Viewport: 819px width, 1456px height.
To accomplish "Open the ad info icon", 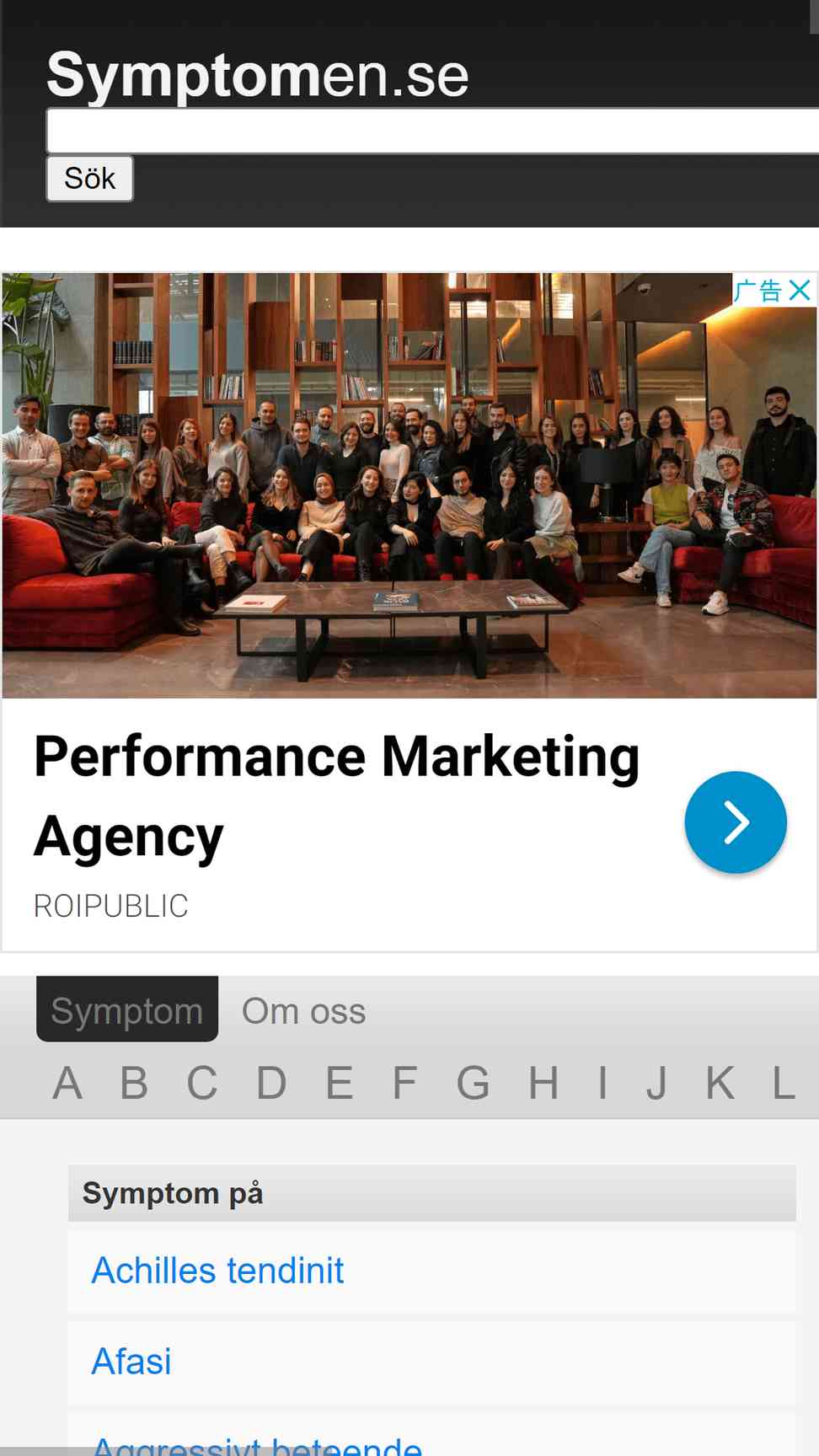I will point(757,291).
